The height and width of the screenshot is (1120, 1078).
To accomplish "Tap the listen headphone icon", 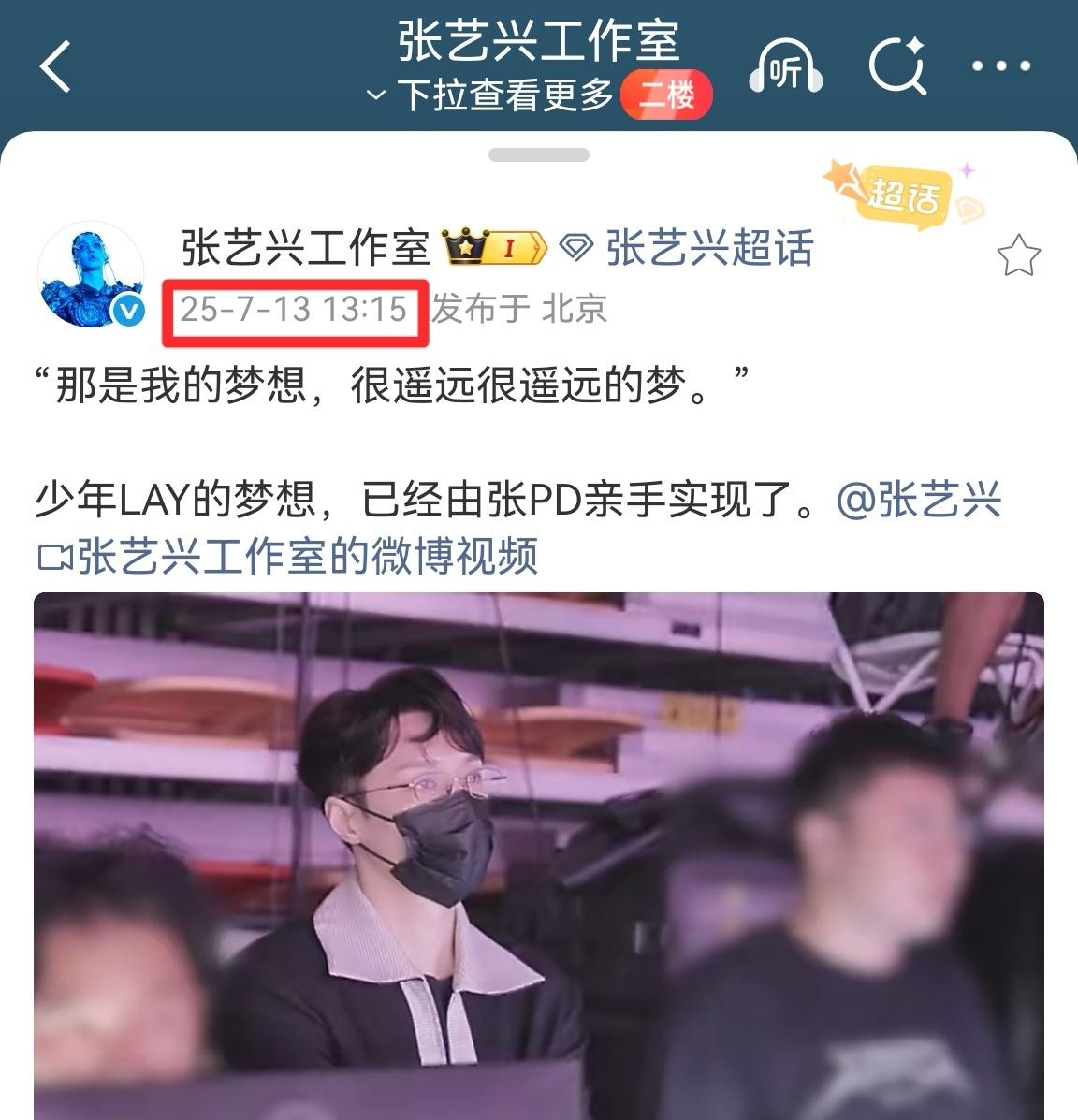I will pyautogui.click(x=785, y=67).
